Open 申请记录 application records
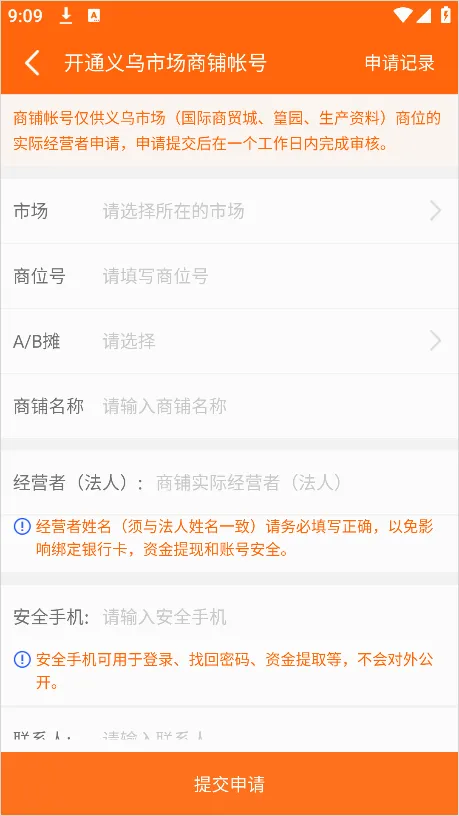Image resolution: width=459 pixels, height=816 pixels. [400, 63]
